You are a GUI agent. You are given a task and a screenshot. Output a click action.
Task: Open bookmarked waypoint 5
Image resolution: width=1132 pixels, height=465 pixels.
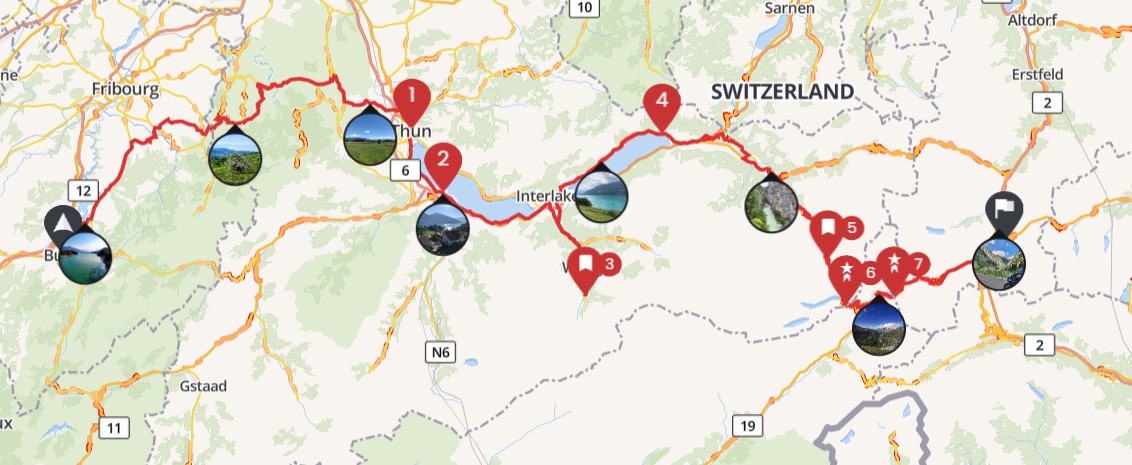pos(828,229)
